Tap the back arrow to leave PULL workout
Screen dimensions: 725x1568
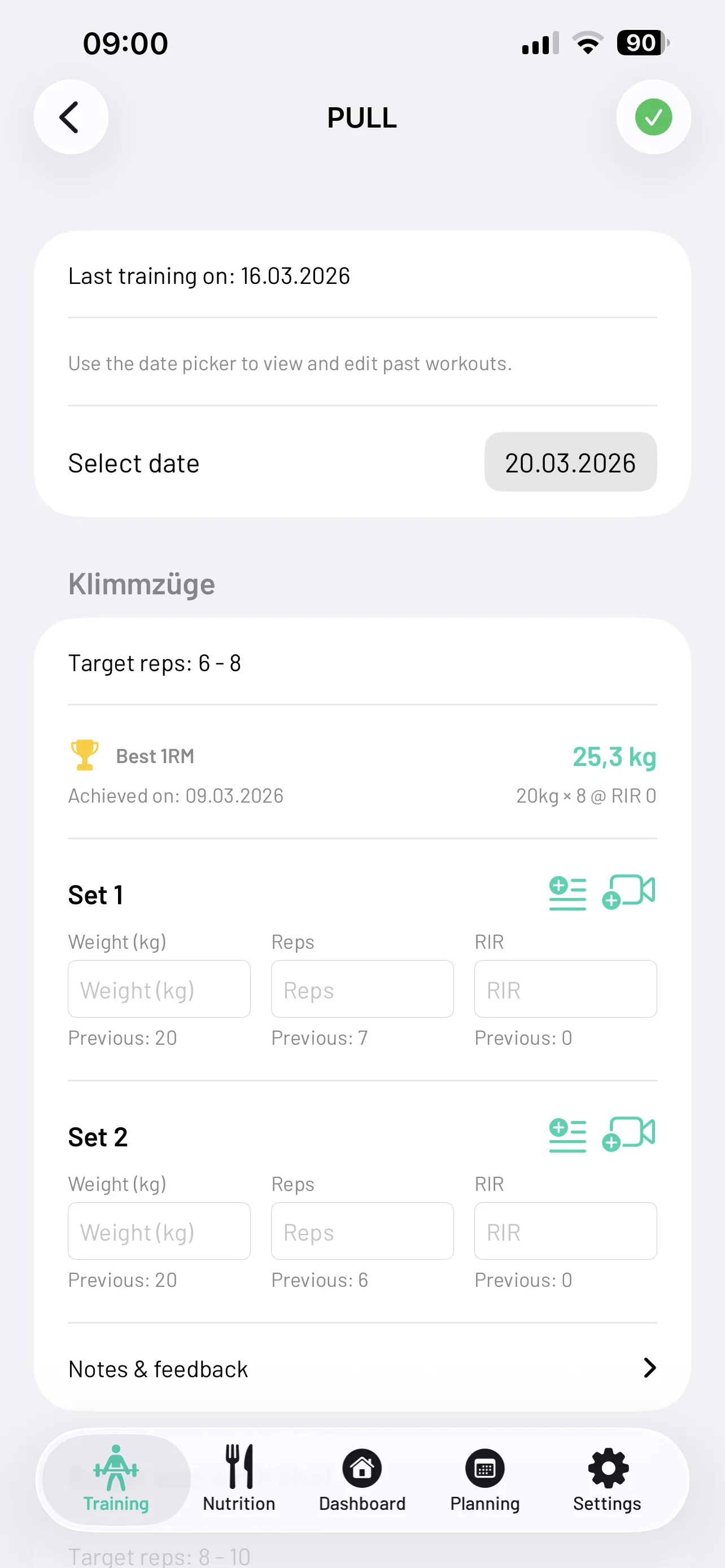71,117
